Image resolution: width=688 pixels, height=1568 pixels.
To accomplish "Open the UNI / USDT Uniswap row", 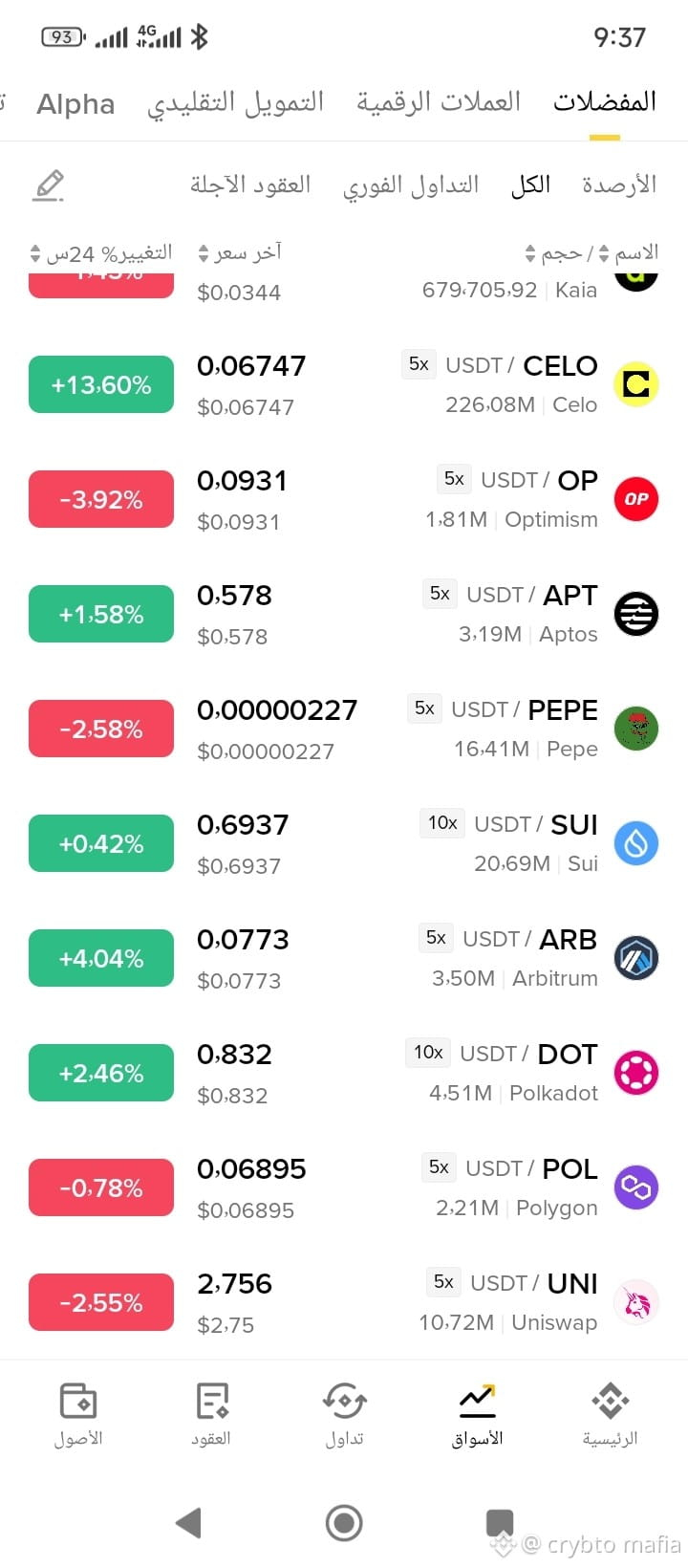I will click(x=344, y=1302).
